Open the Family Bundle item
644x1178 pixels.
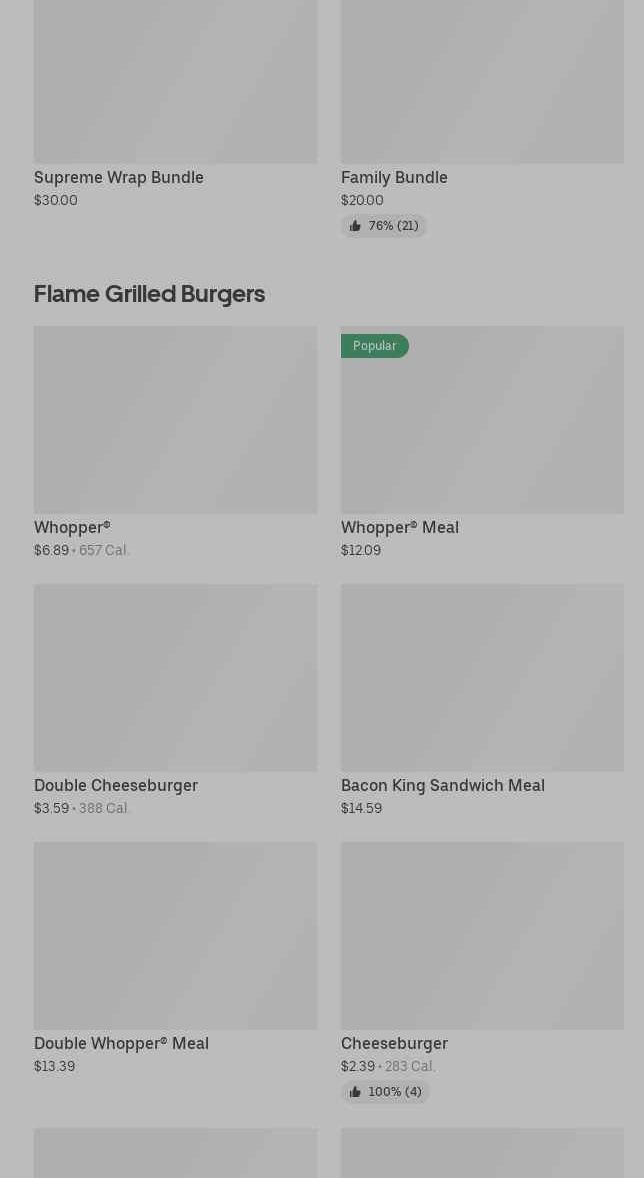[x=482, y=119]
